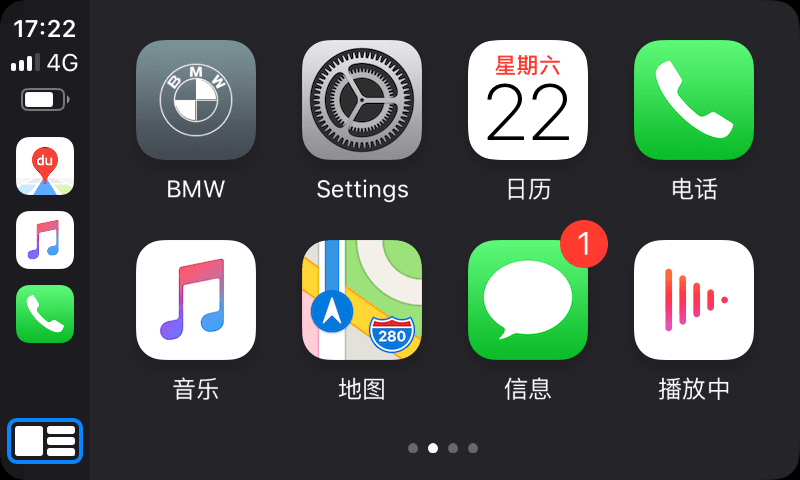Launch Settings from the home grid
Image resolution: width=800 pixels, height=480 pixels.
[362, 100]
